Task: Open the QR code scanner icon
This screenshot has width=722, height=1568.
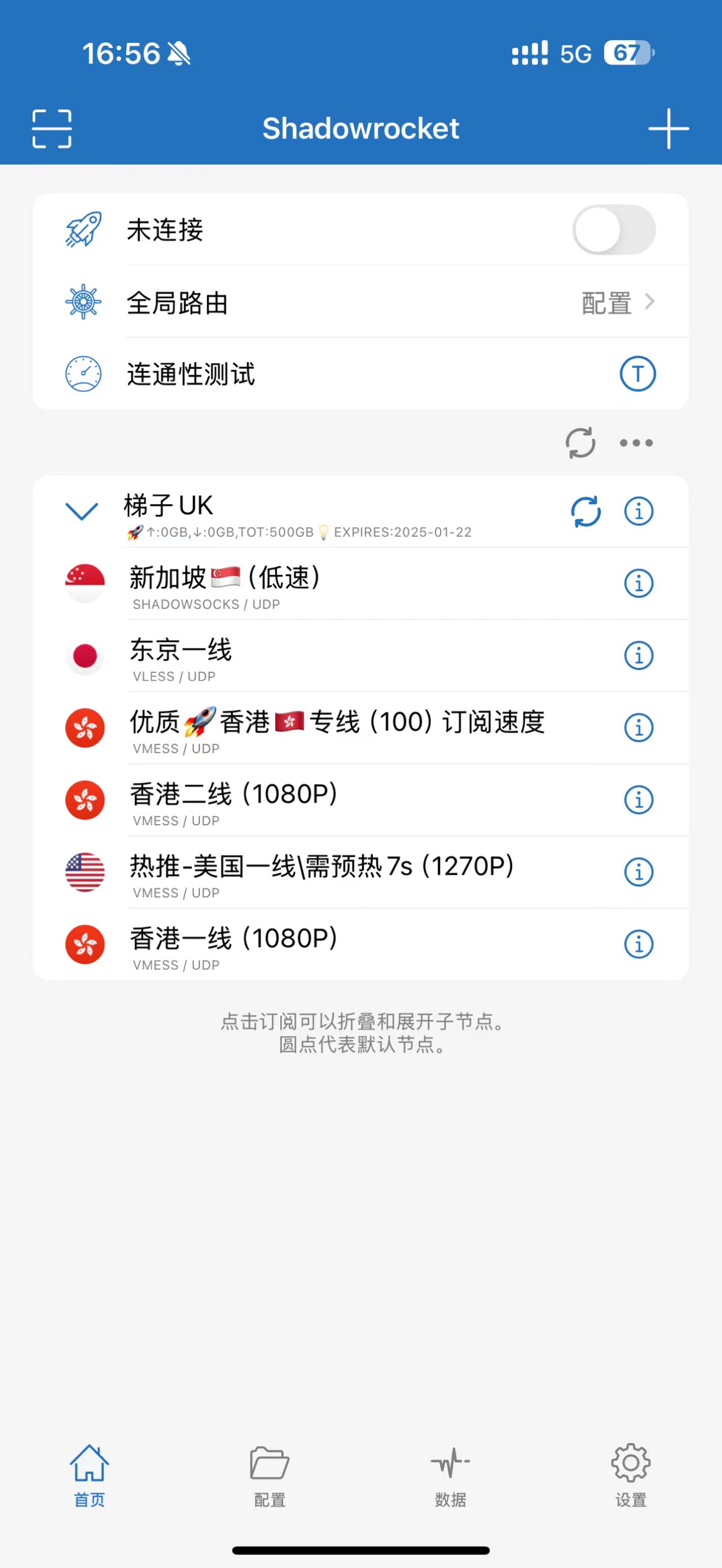Action: 52,129
